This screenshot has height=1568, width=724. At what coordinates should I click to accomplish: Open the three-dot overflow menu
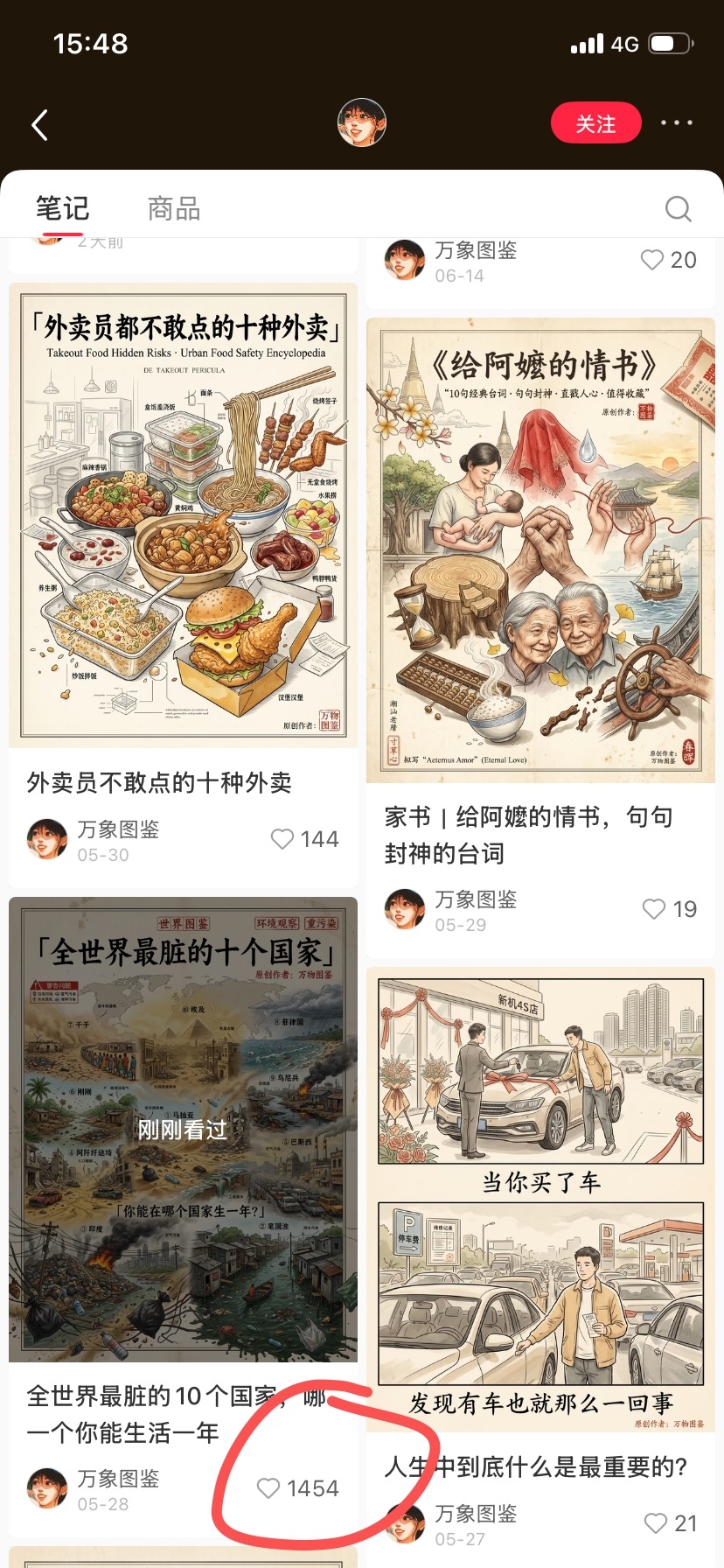pos(677,123)
